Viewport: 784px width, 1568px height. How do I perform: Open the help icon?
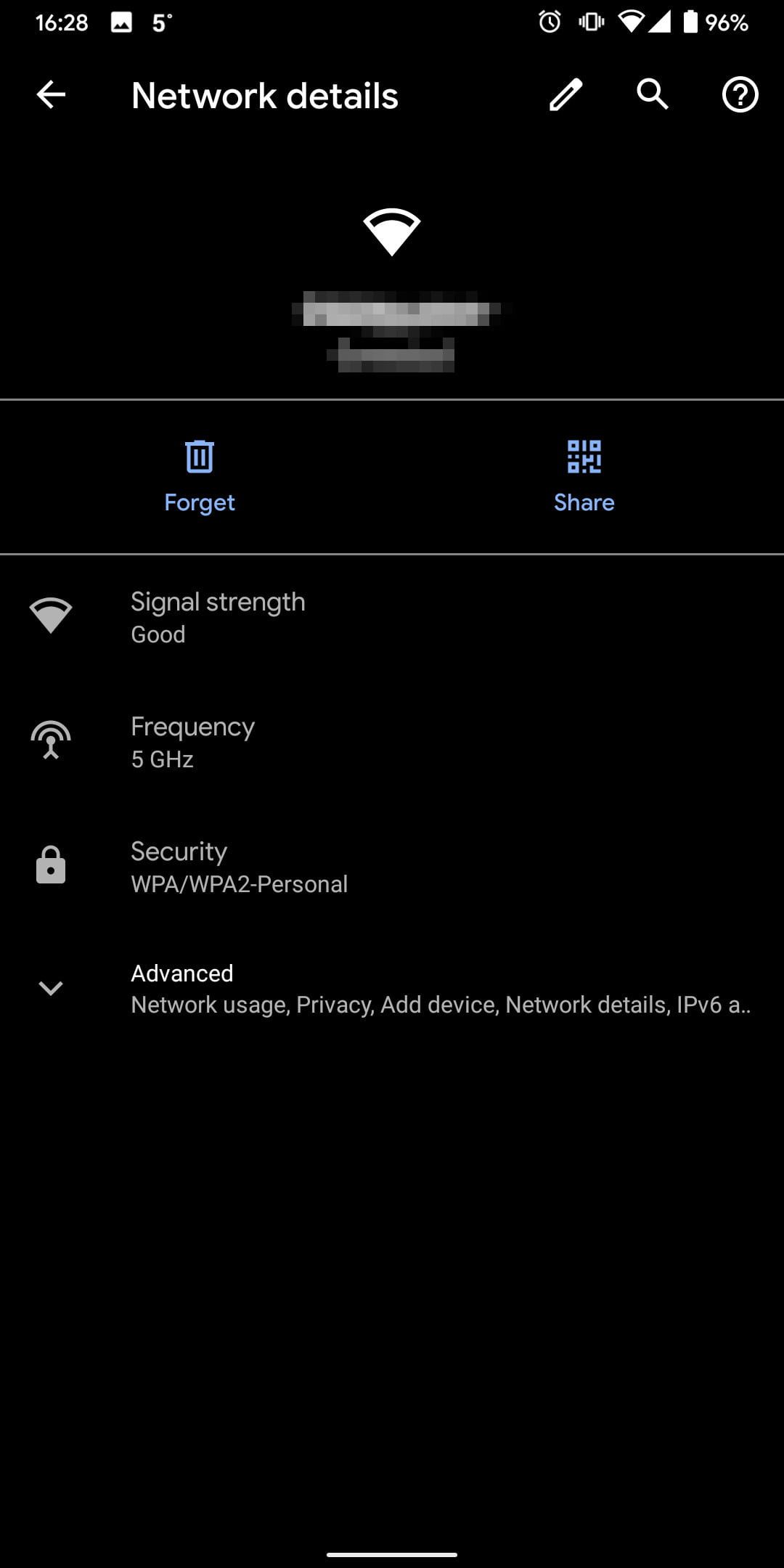tap(740, 95)
